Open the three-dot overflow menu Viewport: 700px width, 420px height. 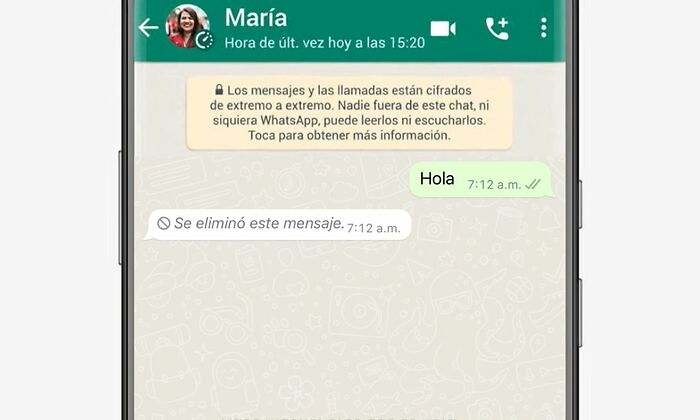[x=543, y=28]
